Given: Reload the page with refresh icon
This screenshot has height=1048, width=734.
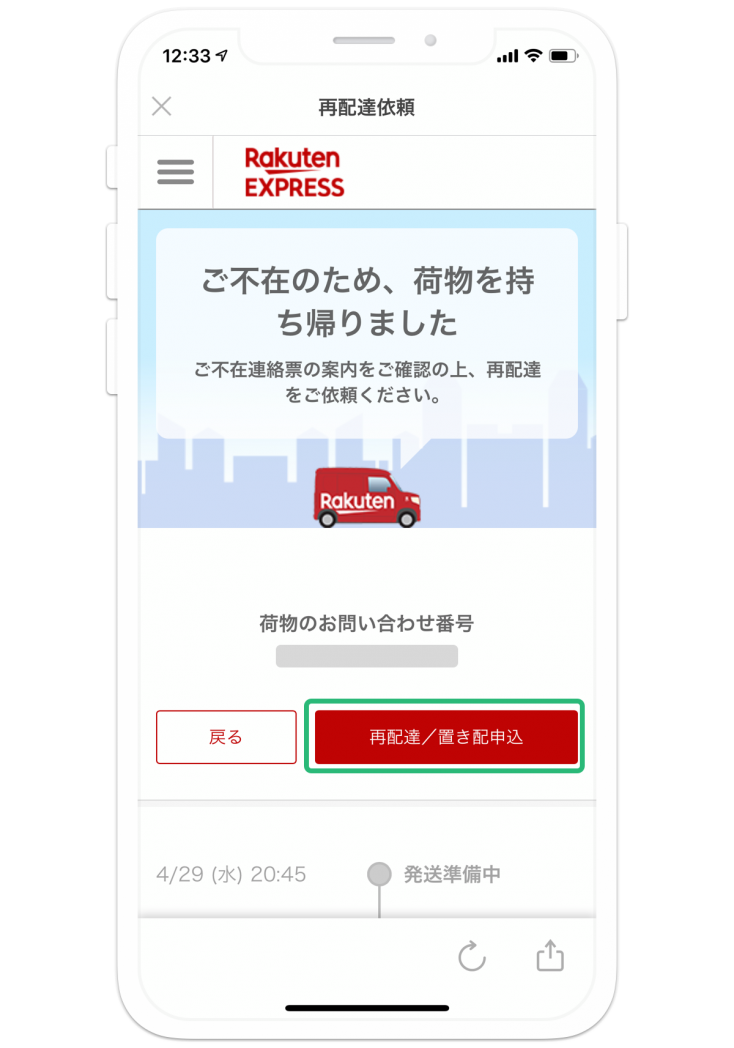Looking at the screenshot, I should [472, 956].
